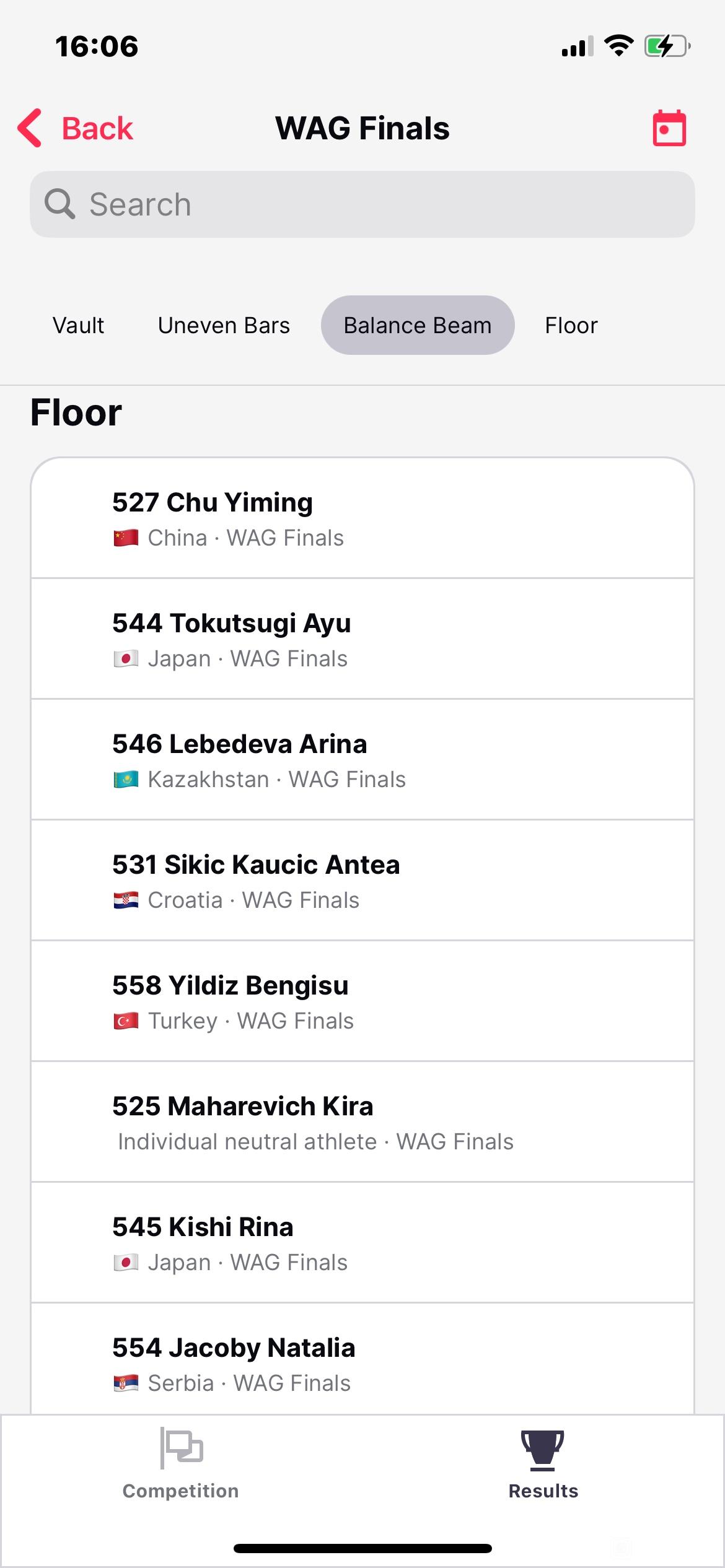The width and height of the screenshot is (725, 1568).
Task: Open 545 Kishi Rina's entry
Action: tap(362, 1243)
